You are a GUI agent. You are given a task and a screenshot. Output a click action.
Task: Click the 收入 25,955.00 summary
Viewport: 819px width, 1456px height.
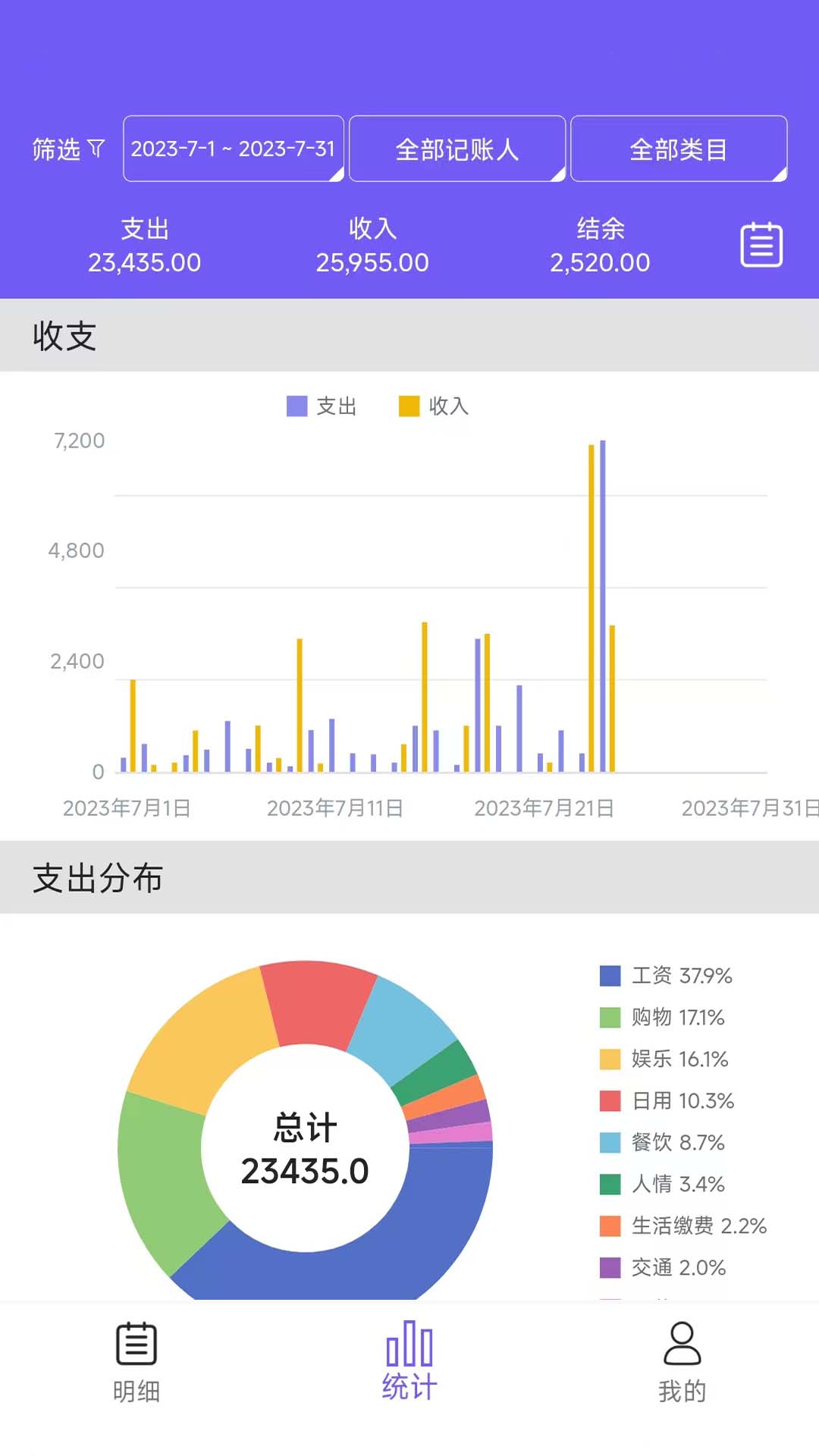point(373,246)
